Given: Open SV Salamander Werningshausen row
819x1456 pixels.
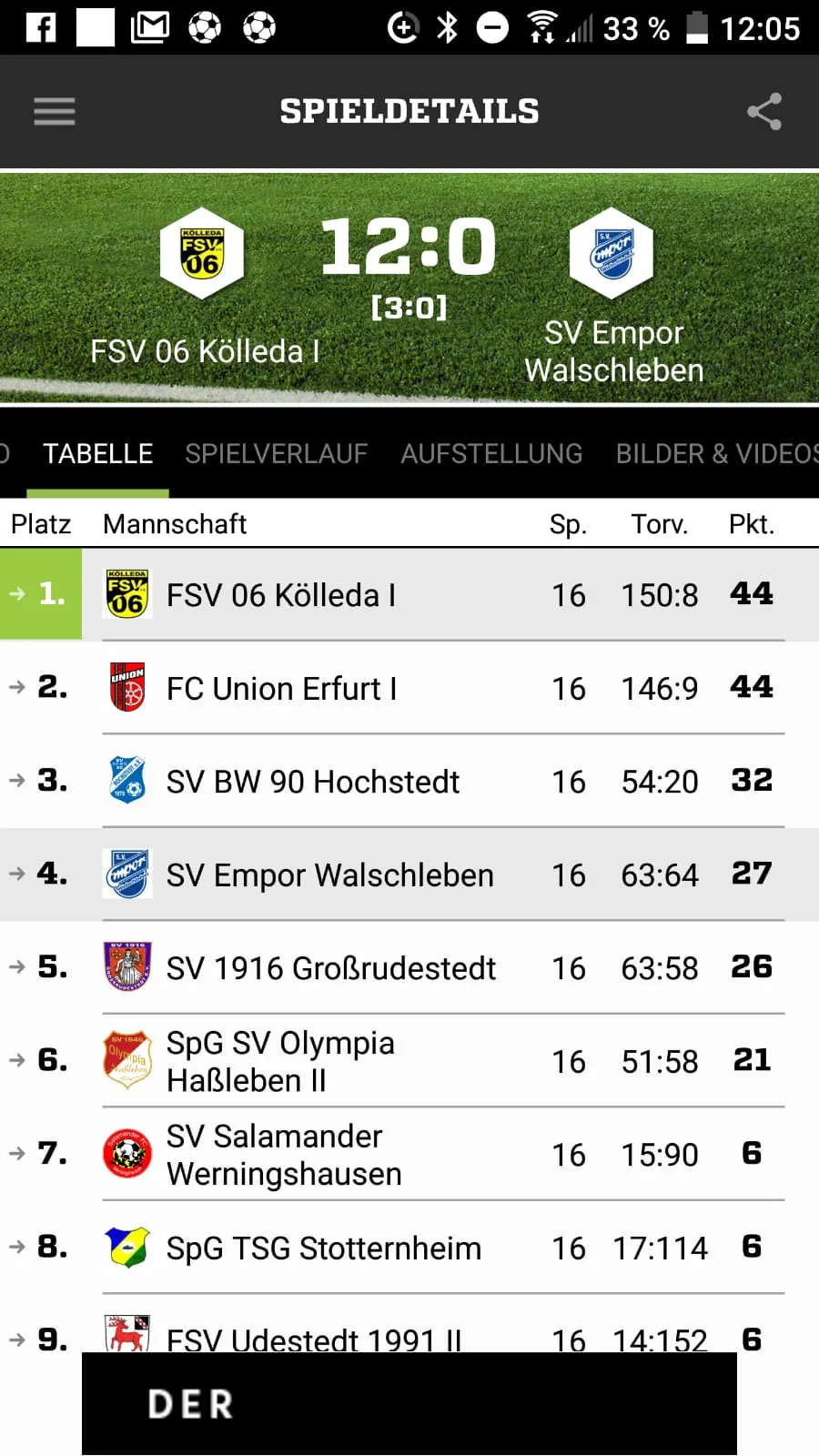Looking at the screenshot, I should click(409, 1154).
